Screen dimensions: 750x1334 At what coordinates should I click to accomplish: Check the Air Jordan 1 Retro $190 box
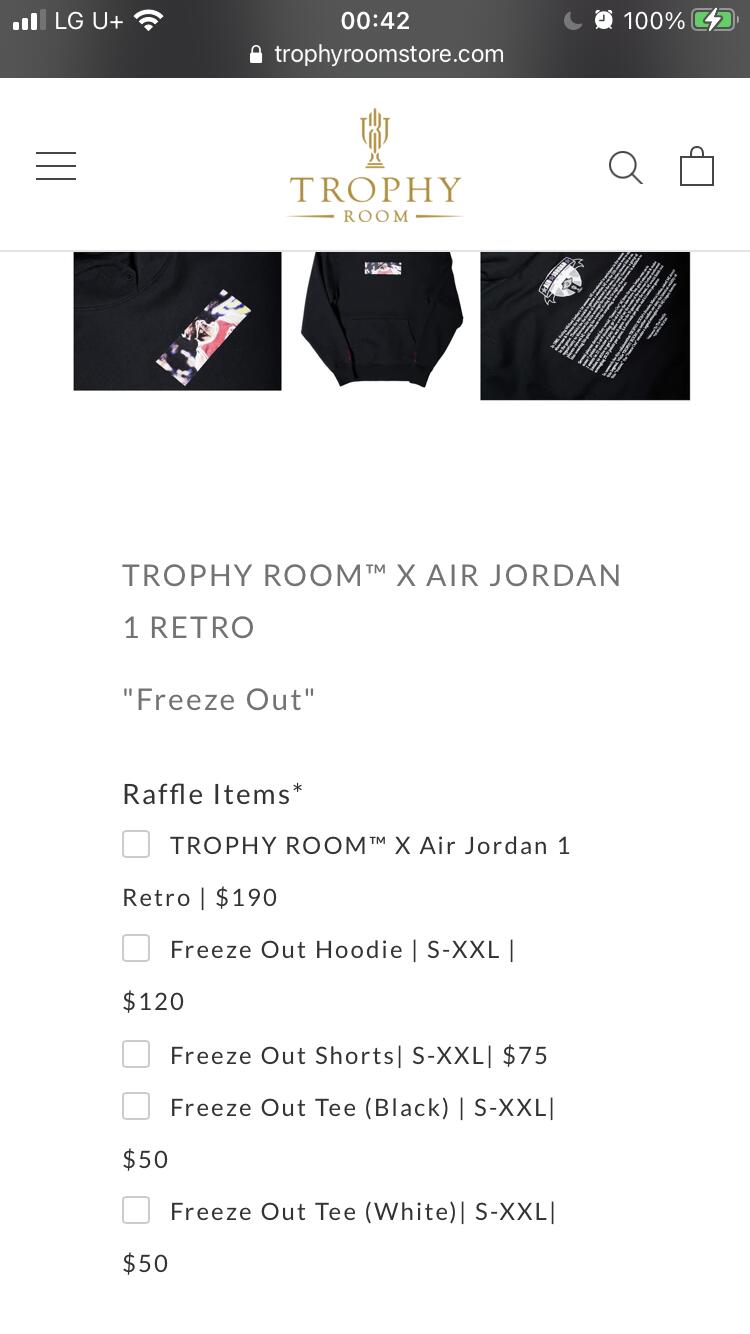[x=136, y=844]
